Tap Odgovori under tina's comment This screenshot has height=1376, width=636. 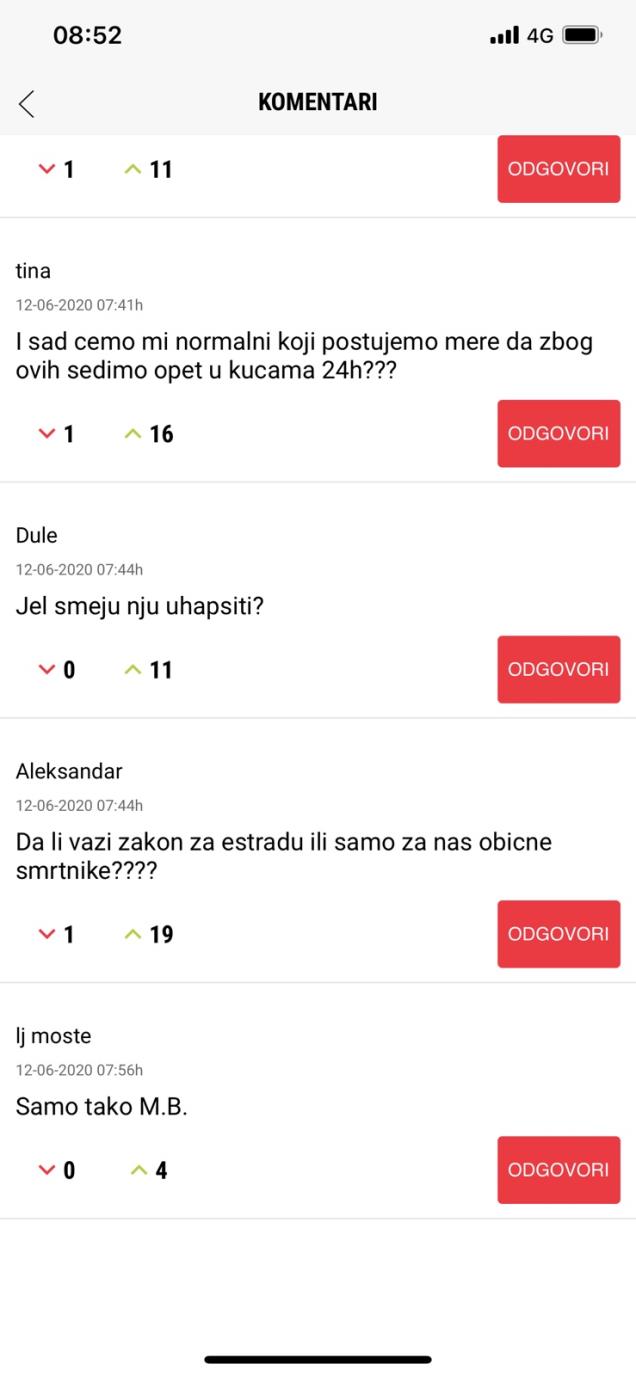coord(558,433)
